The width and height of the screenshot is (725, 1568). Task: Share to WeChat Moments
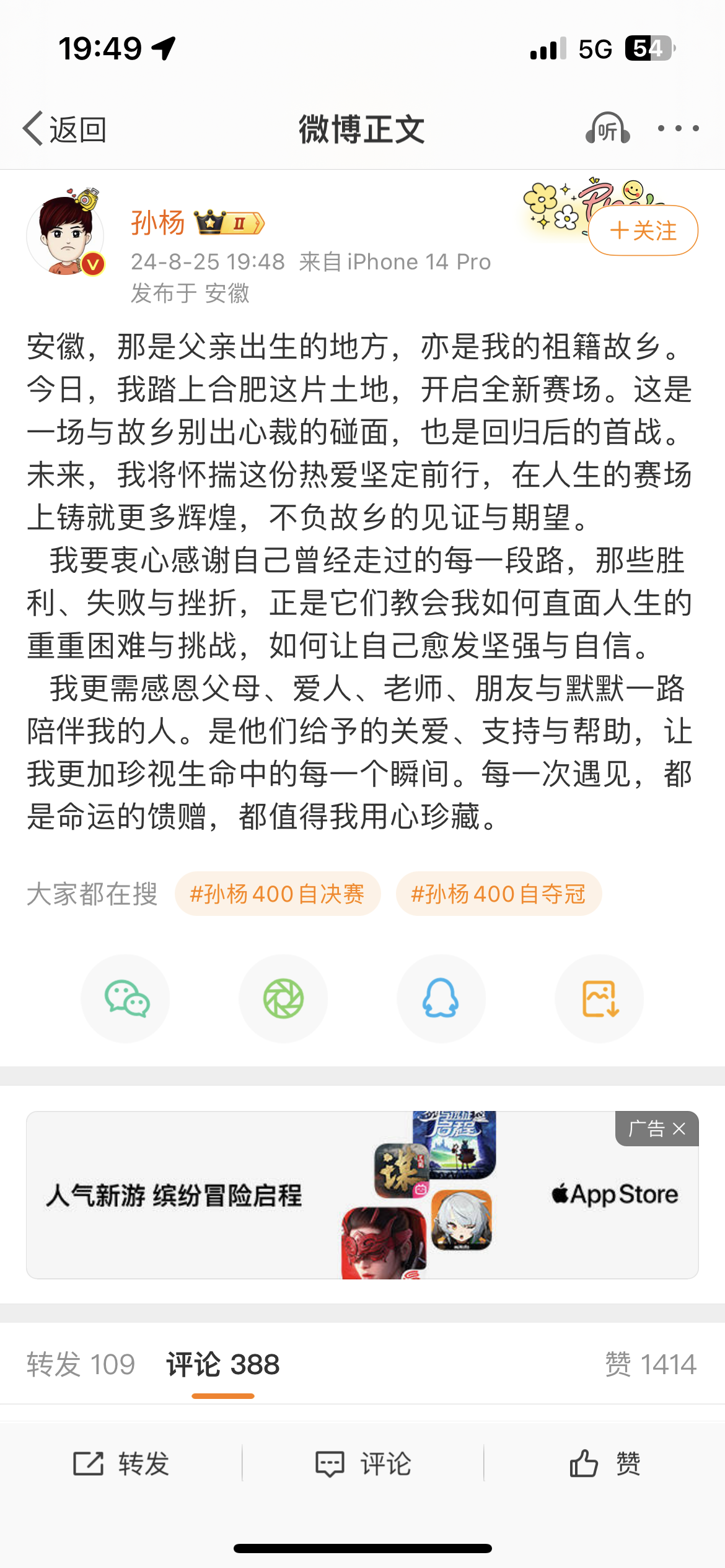pyautogui.click(x=283, y=998)
